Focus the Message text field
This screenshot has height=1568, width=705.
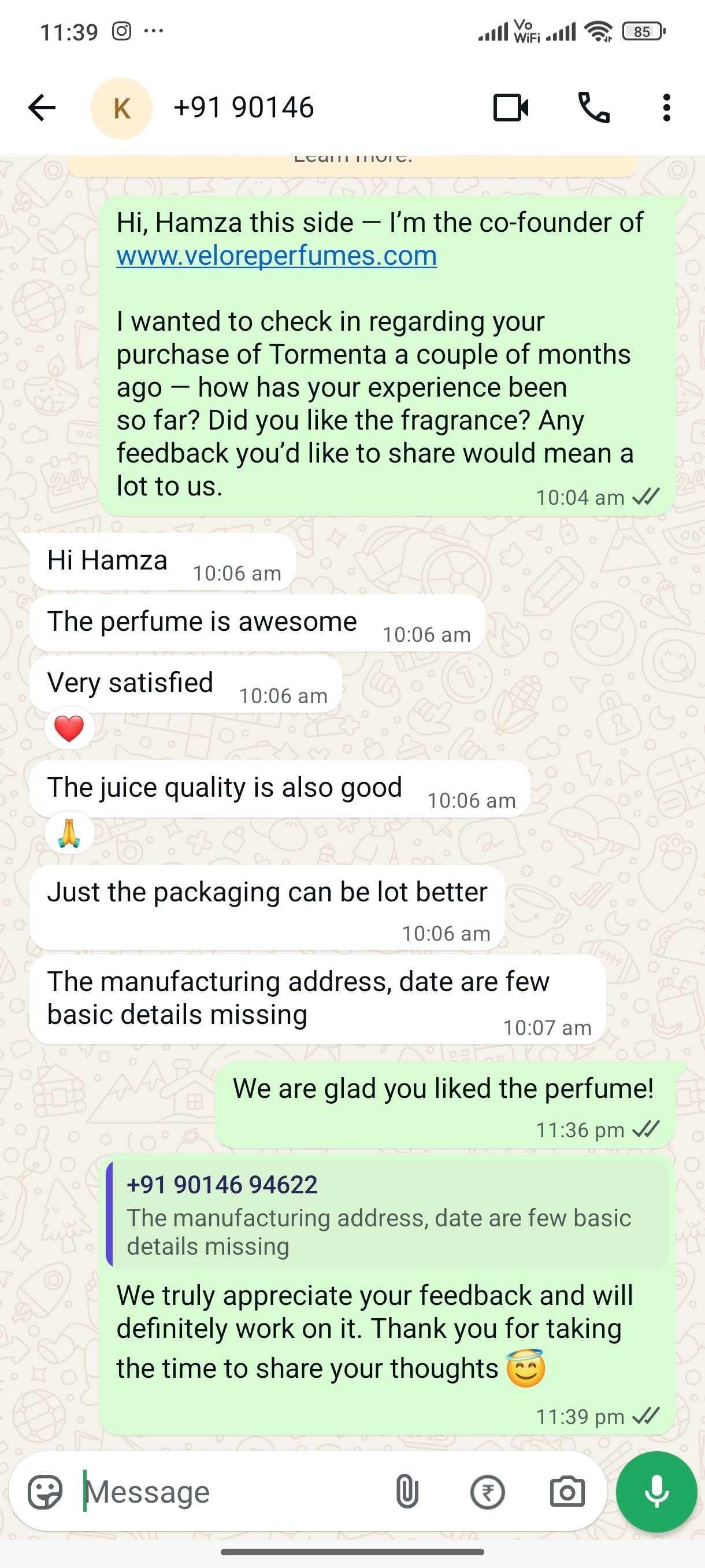(x=231, y=1492)
